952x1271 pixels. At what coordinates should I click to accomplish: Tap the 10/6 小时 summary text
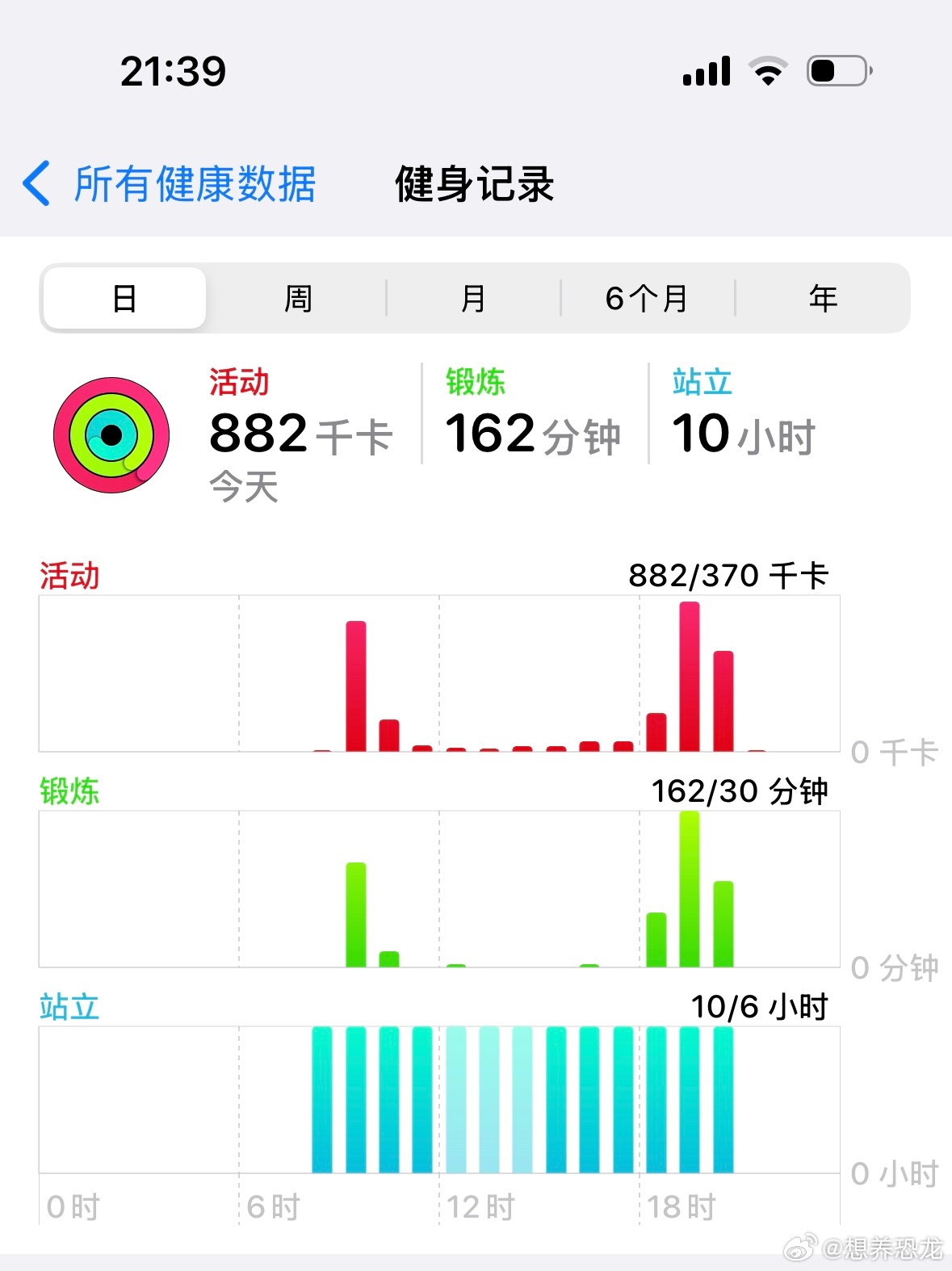pos(761,1006)
